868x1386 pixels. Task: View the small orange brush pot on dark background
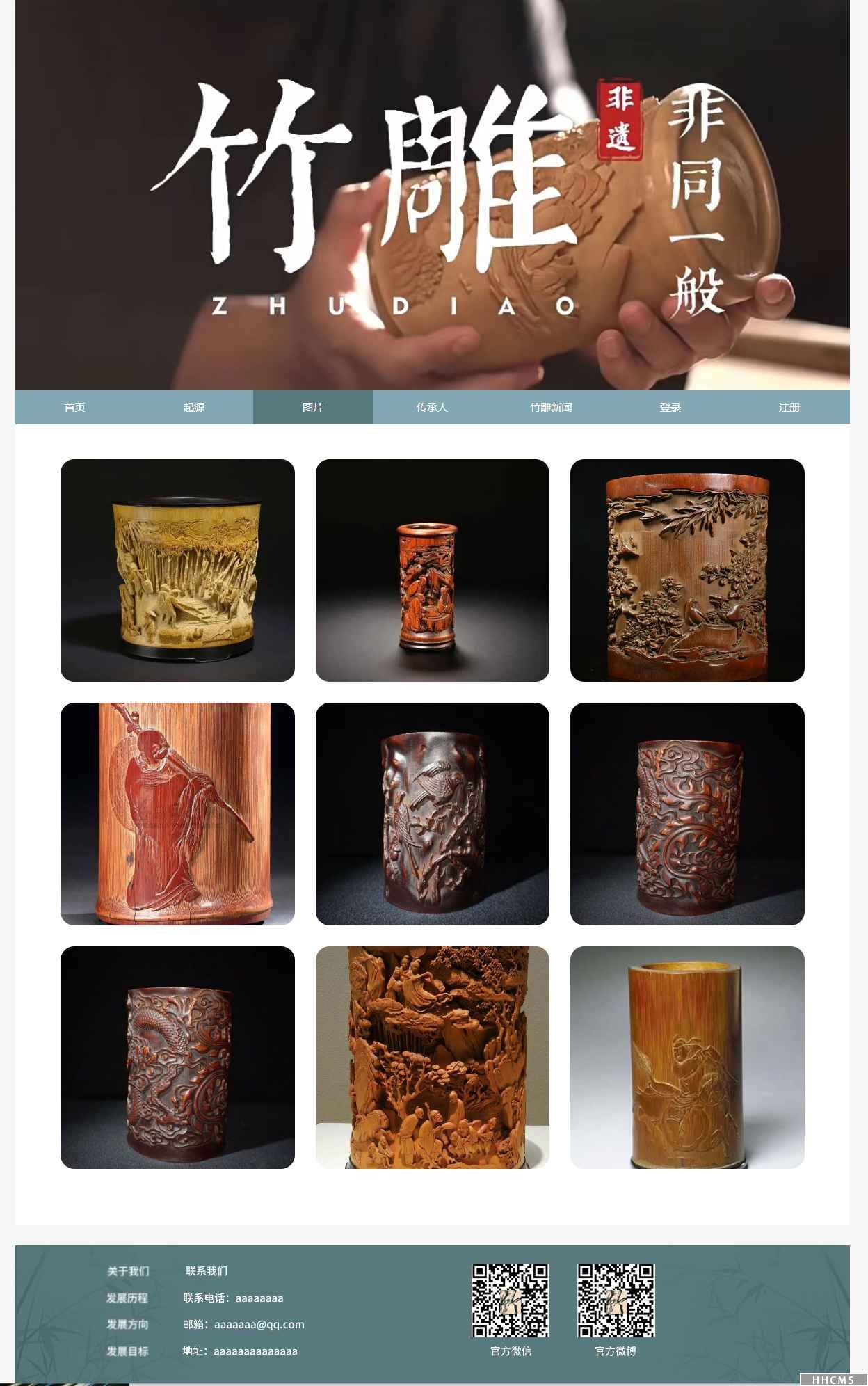tap(432, 570)
